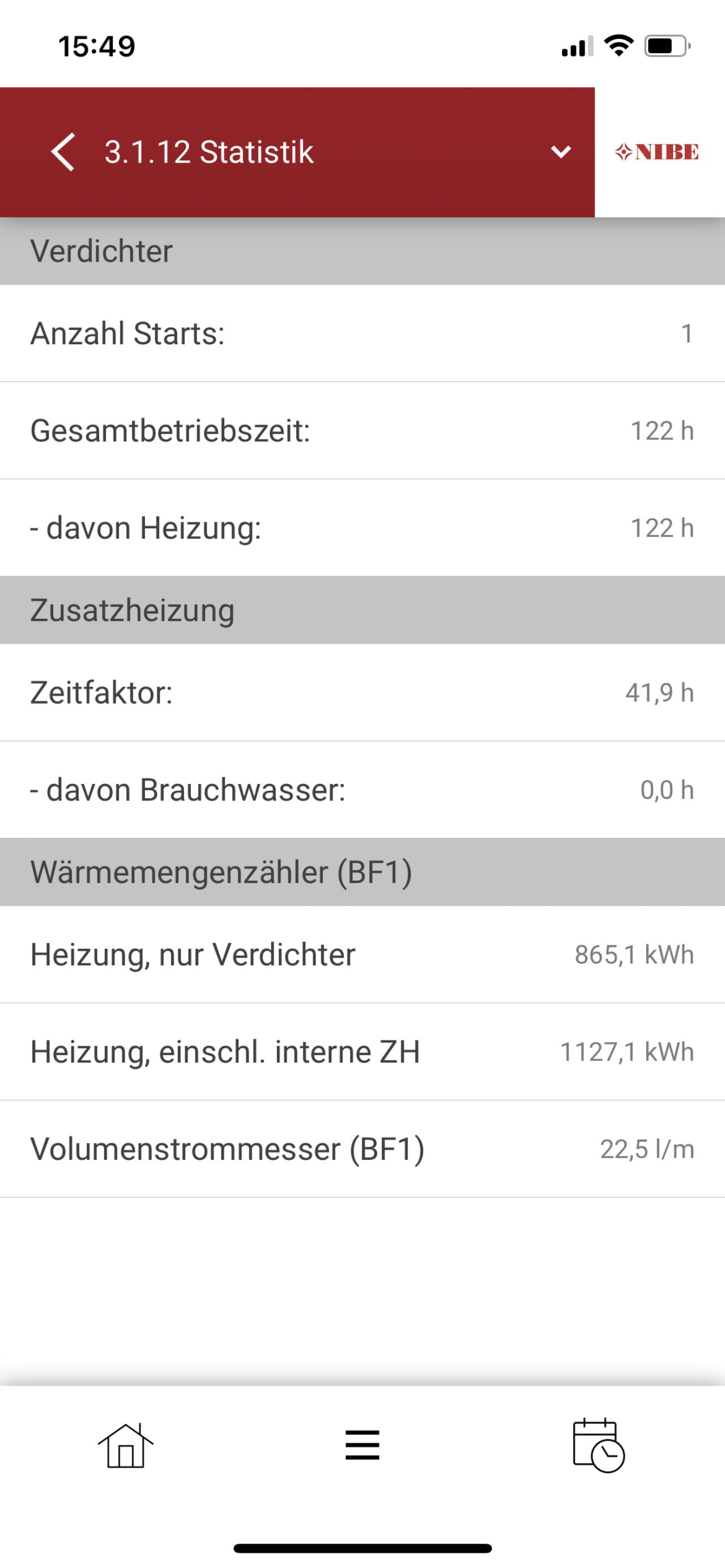Go back from 3.1.12 Statistik

(x=63, y=152)
